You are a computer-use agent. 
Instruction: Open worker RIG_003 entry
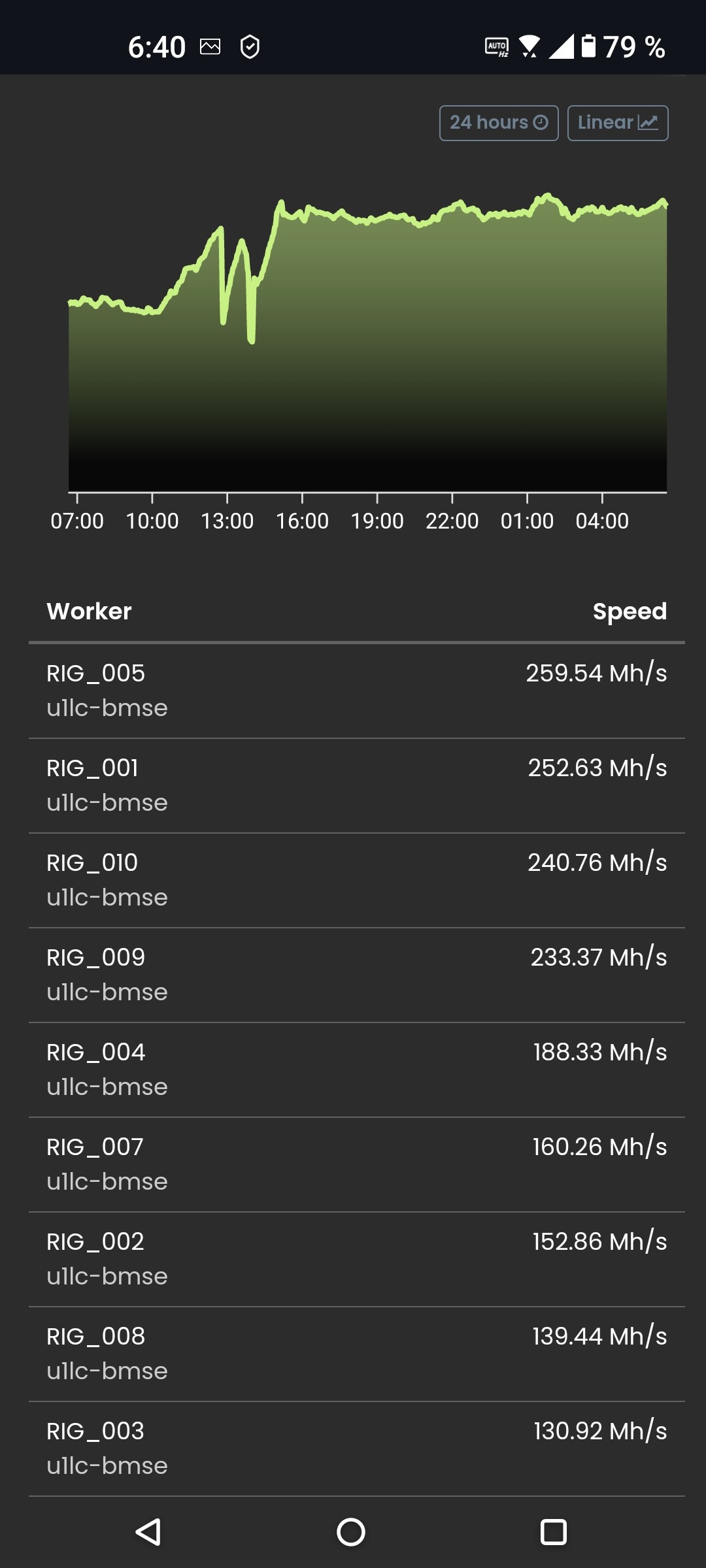click(x=357, y=1449)
